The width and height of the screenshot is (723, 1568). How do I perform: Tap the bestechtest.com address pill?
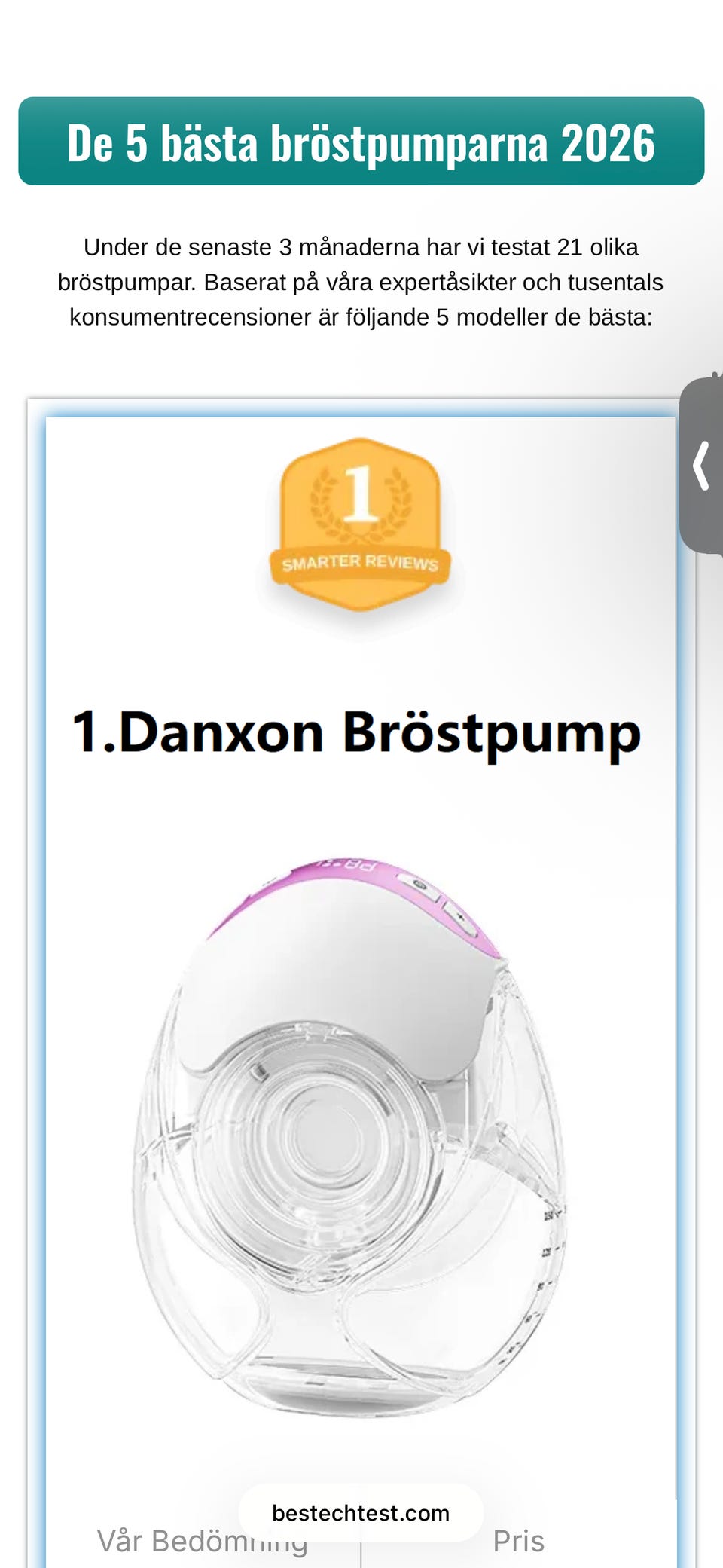click(x=361, y=1512)
